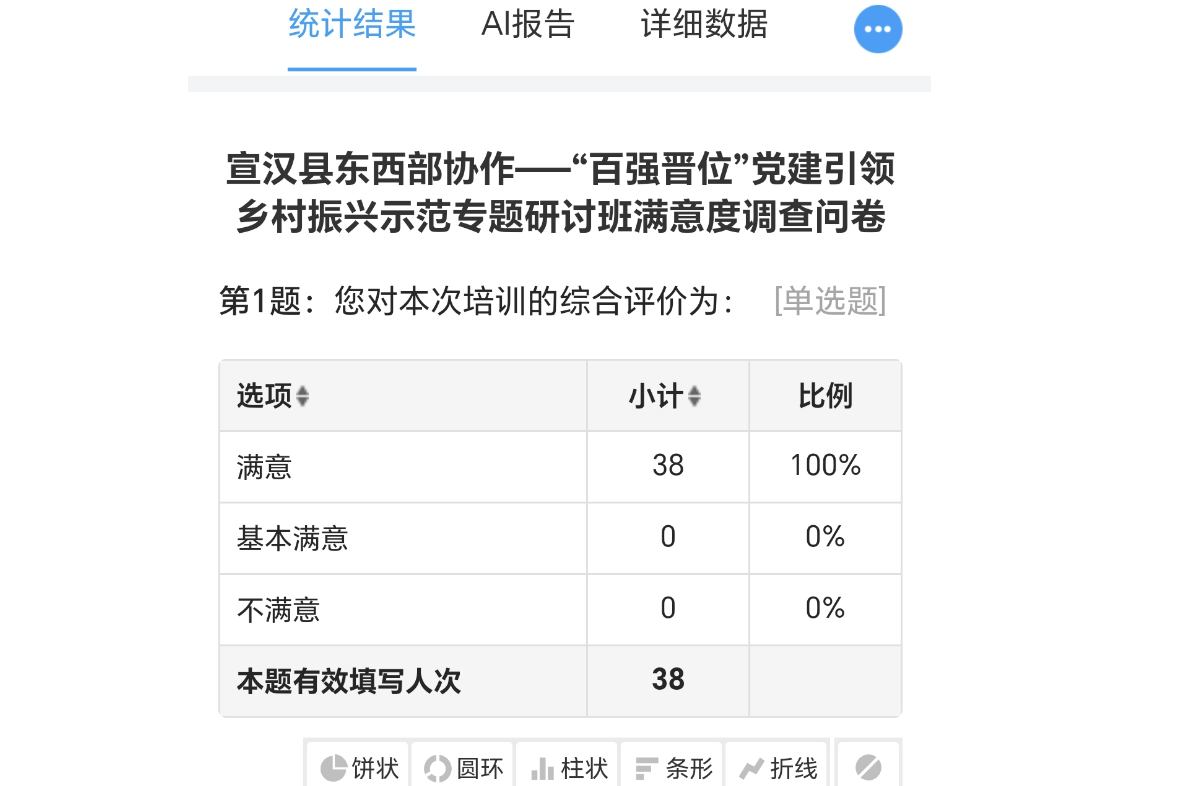Switch to the 统计结果 tab

point(352,26)
